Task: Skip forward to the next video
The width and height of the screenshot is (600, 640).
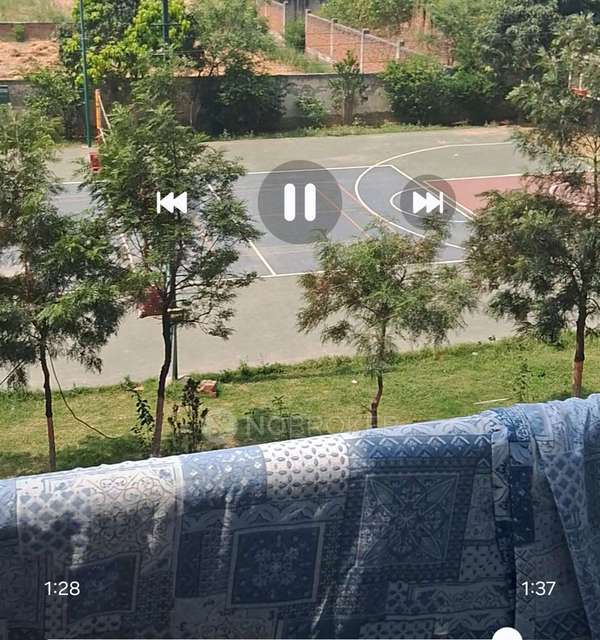Action: click(428, 202)
